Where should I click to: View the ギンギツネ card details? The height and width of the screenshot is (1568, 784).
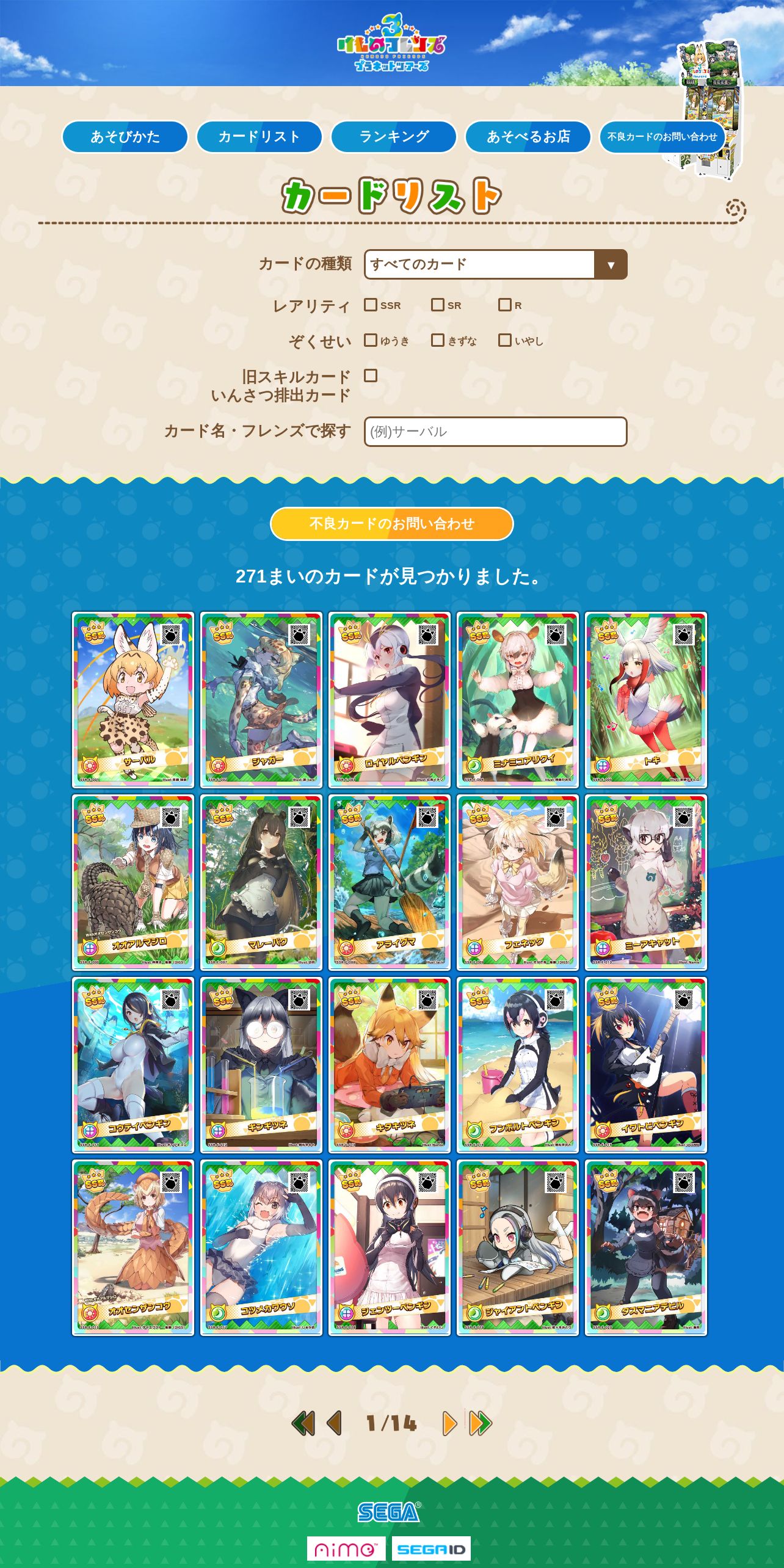point(261,1065)
